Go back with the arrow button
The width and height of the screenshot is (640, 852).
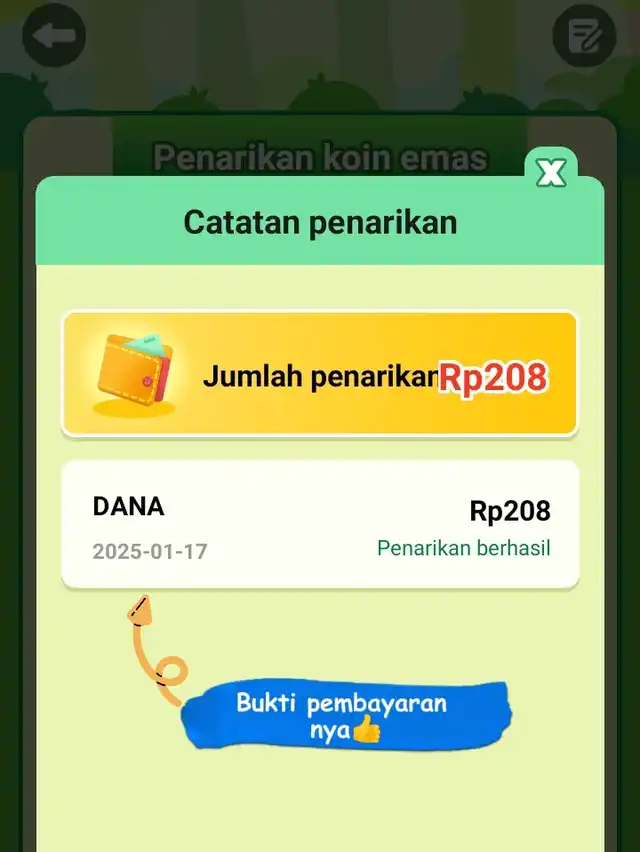(x=54, y=35)
